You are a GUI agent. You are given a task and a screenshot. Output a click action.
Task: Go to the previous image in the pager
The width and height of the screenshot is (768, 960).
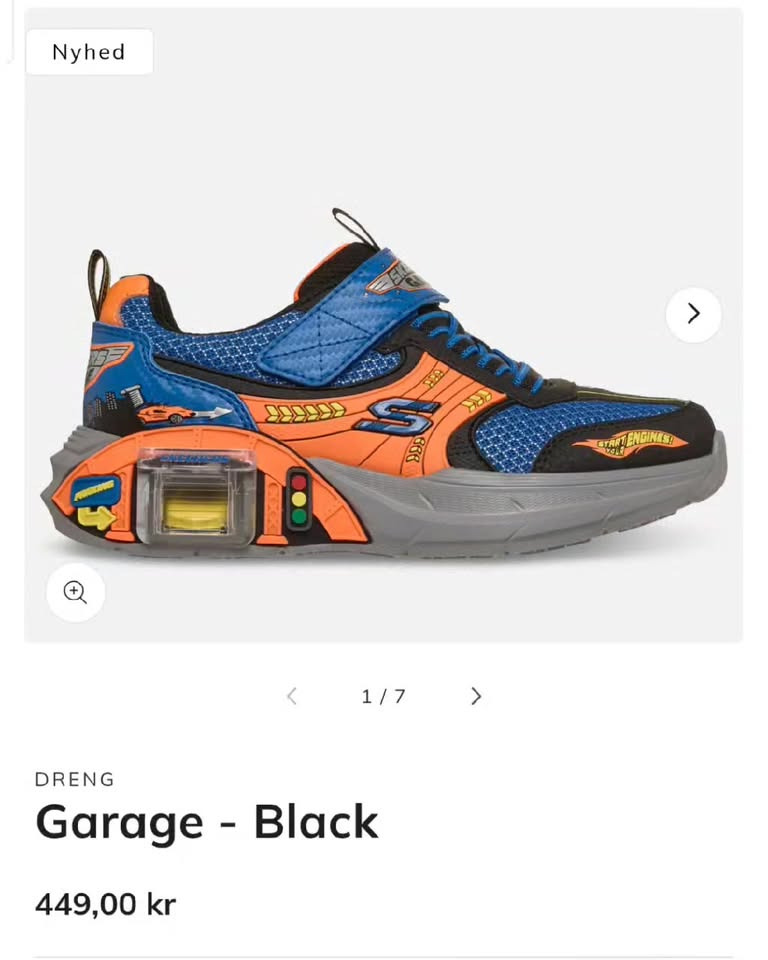tap(291, 696)
